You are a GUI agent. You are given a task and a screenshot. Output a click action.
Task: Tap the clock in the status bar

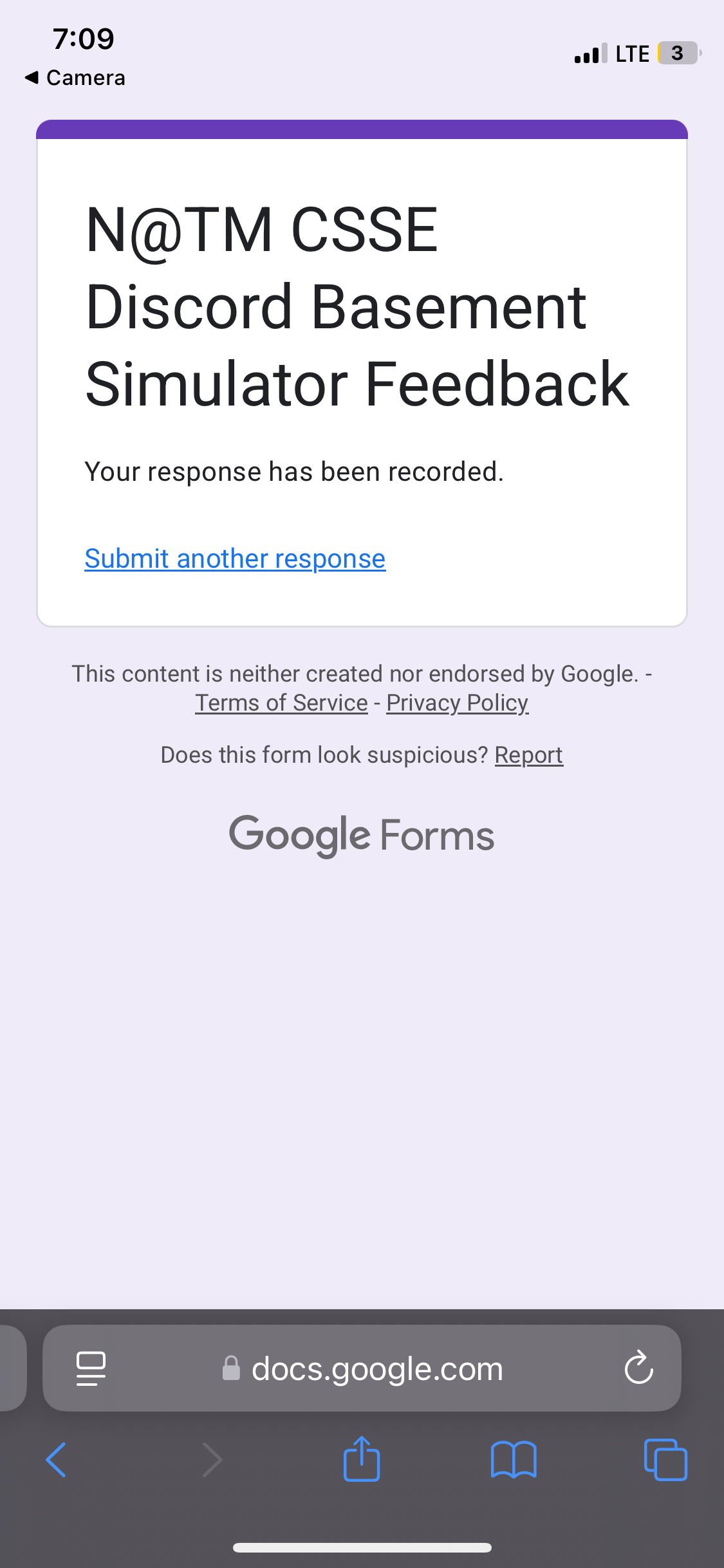[x=84, y=39]
